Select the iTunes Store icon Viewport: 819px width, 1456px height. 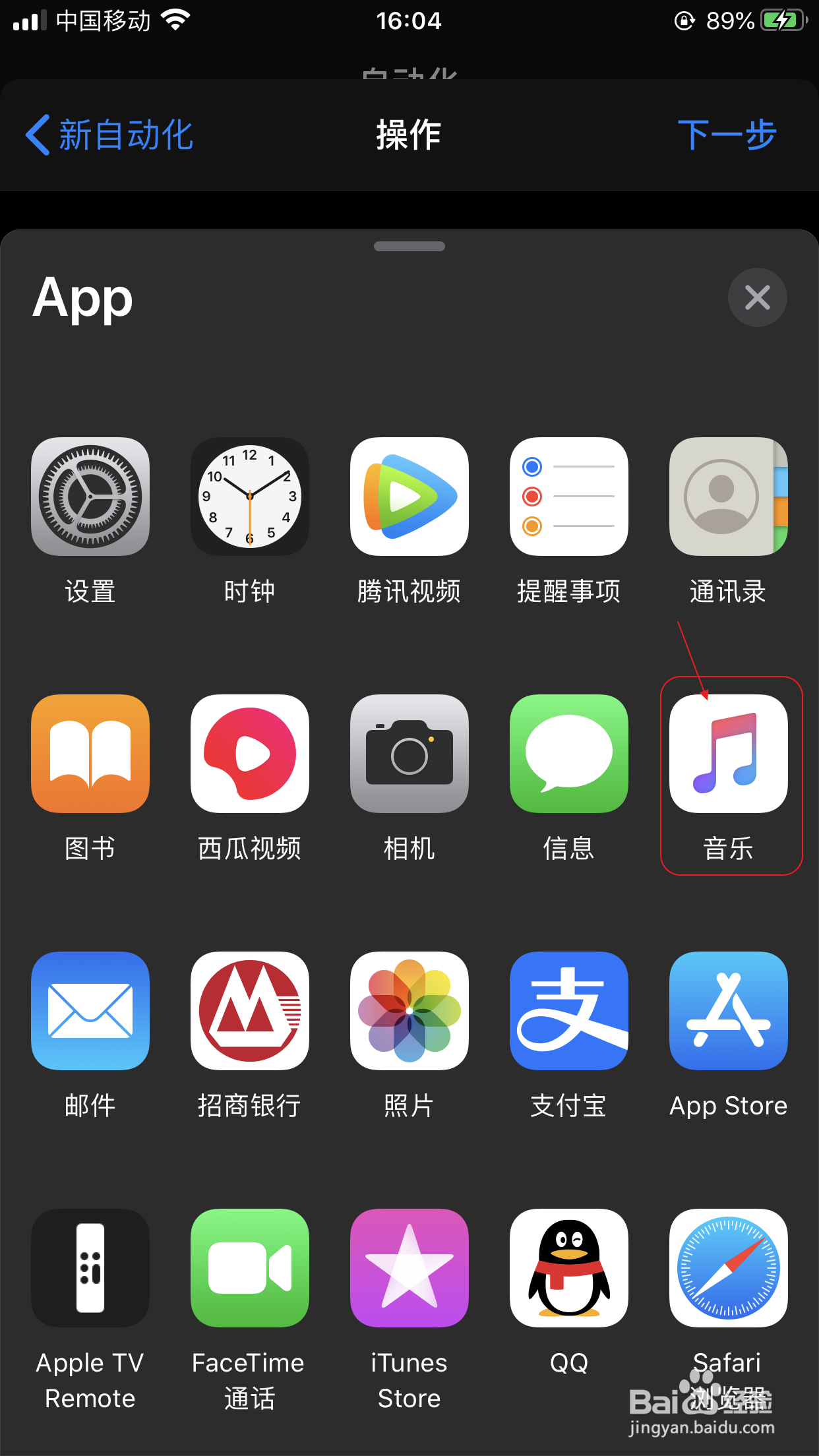pyautogui.click(x=409, y=1267)
